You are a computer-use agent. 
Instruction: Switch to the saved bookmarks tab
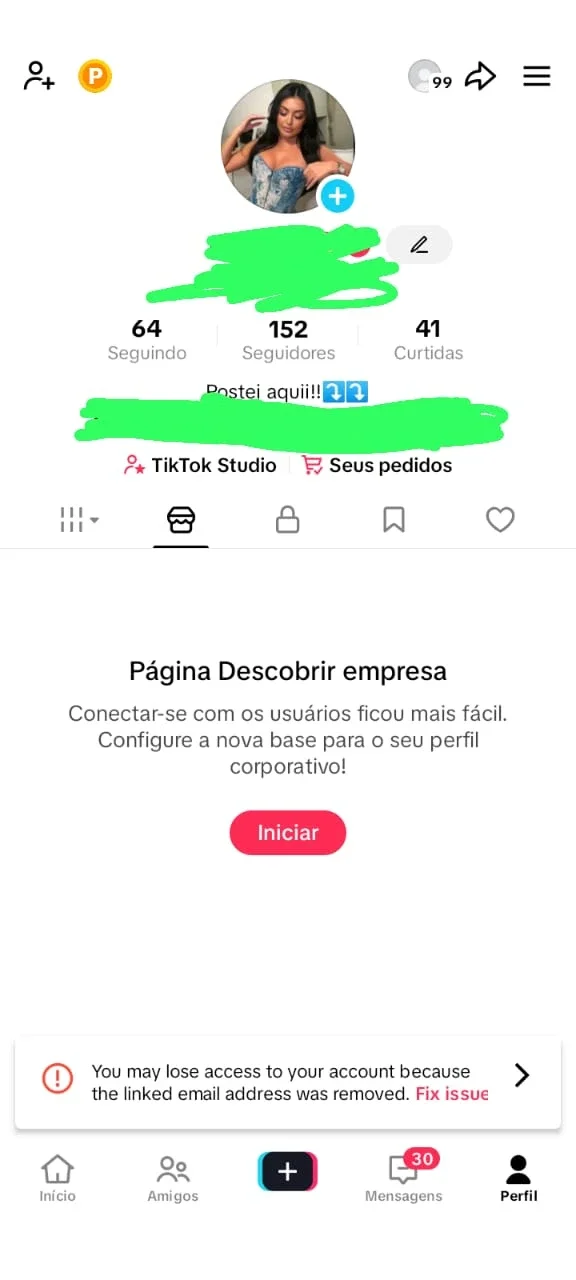click(x=394, y=519)
